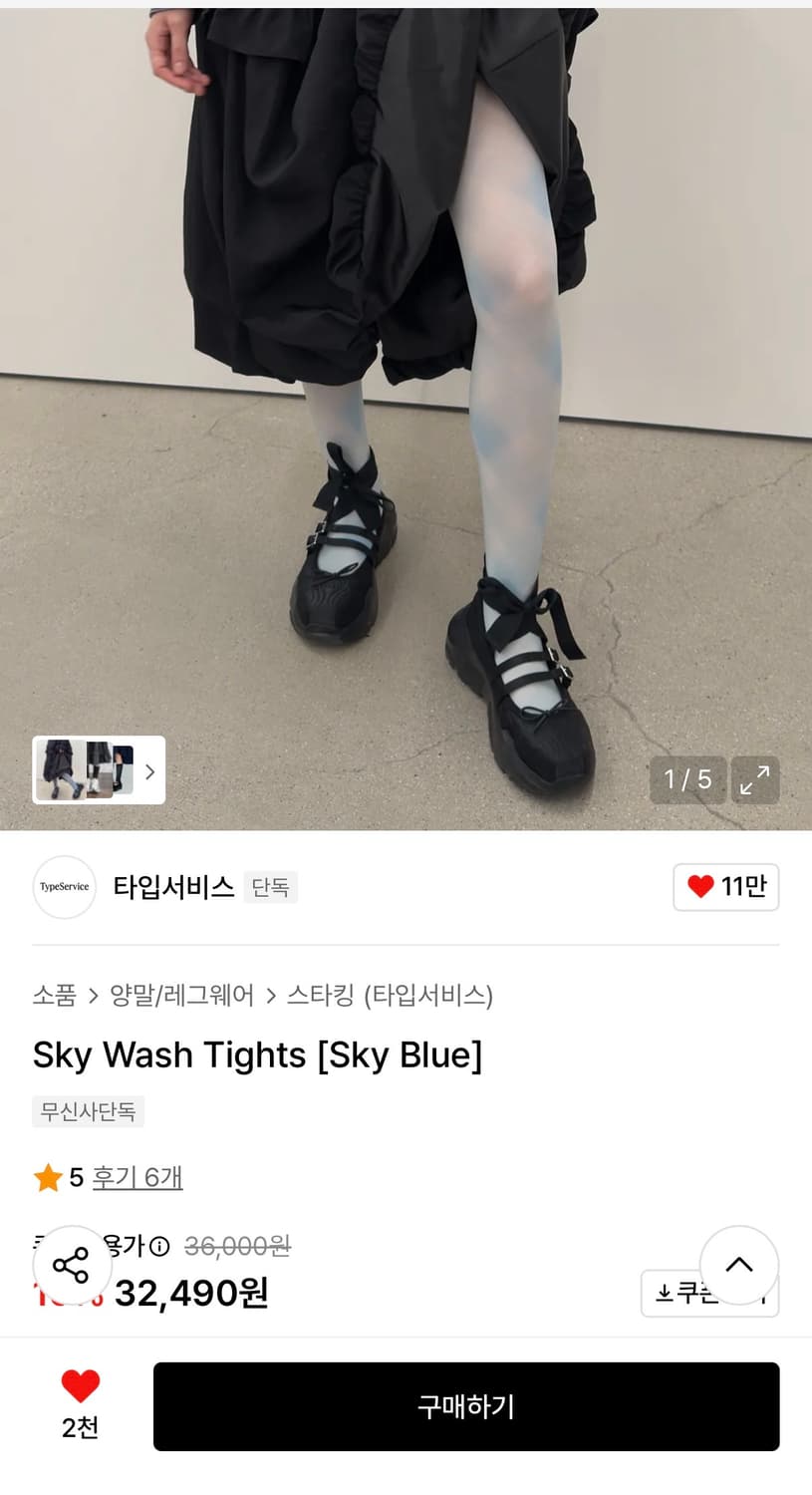Expand the product image carousel counter 1/5
The height and width of the screenshot is (1495, 812).
coord(687,780)
